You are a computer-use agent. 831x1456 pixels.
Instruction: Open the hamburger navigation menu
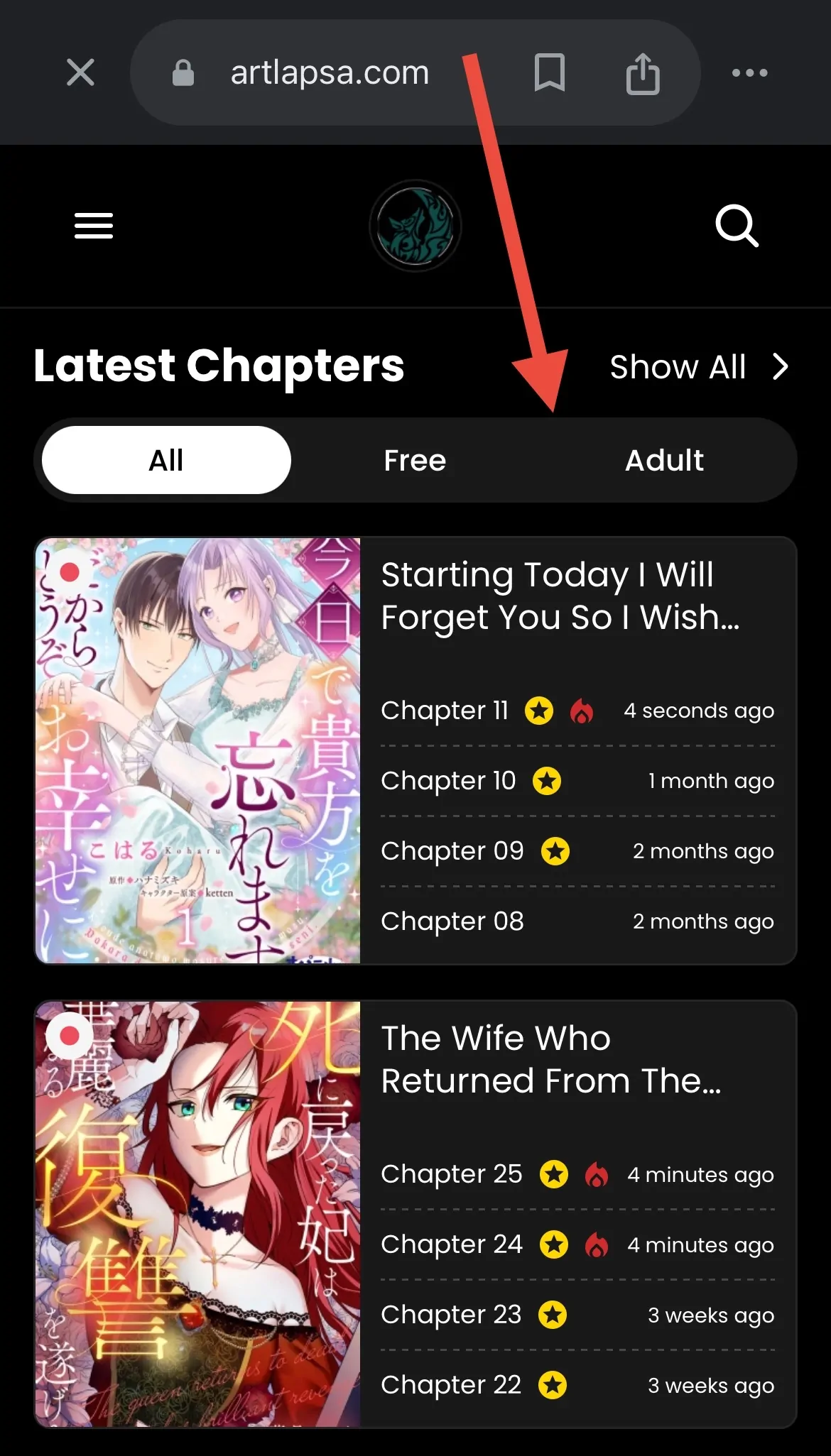94,226
